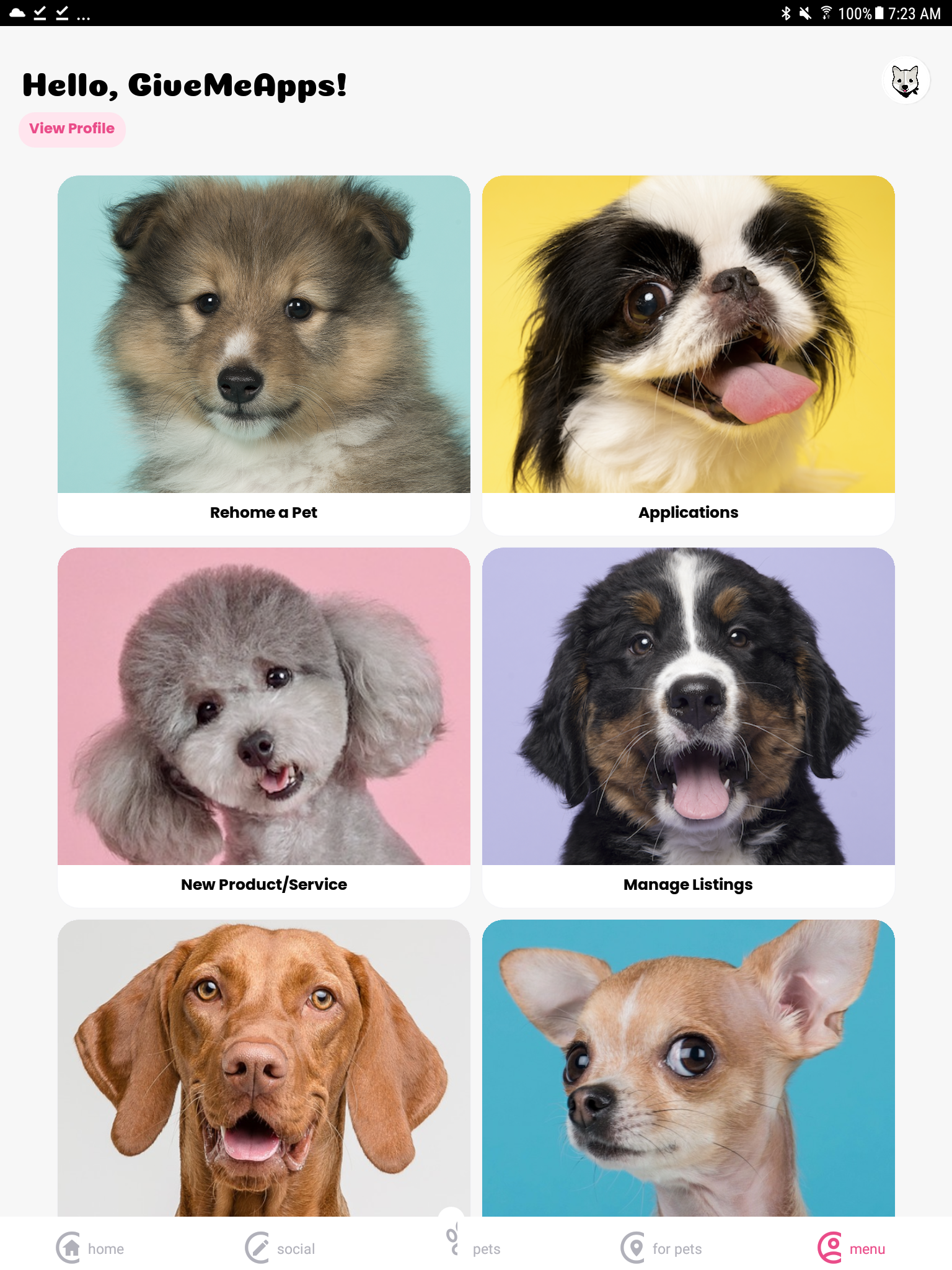This screenshot has height=1270, width=952.
Task: Select the menu tab
Action: (852, 1248)
